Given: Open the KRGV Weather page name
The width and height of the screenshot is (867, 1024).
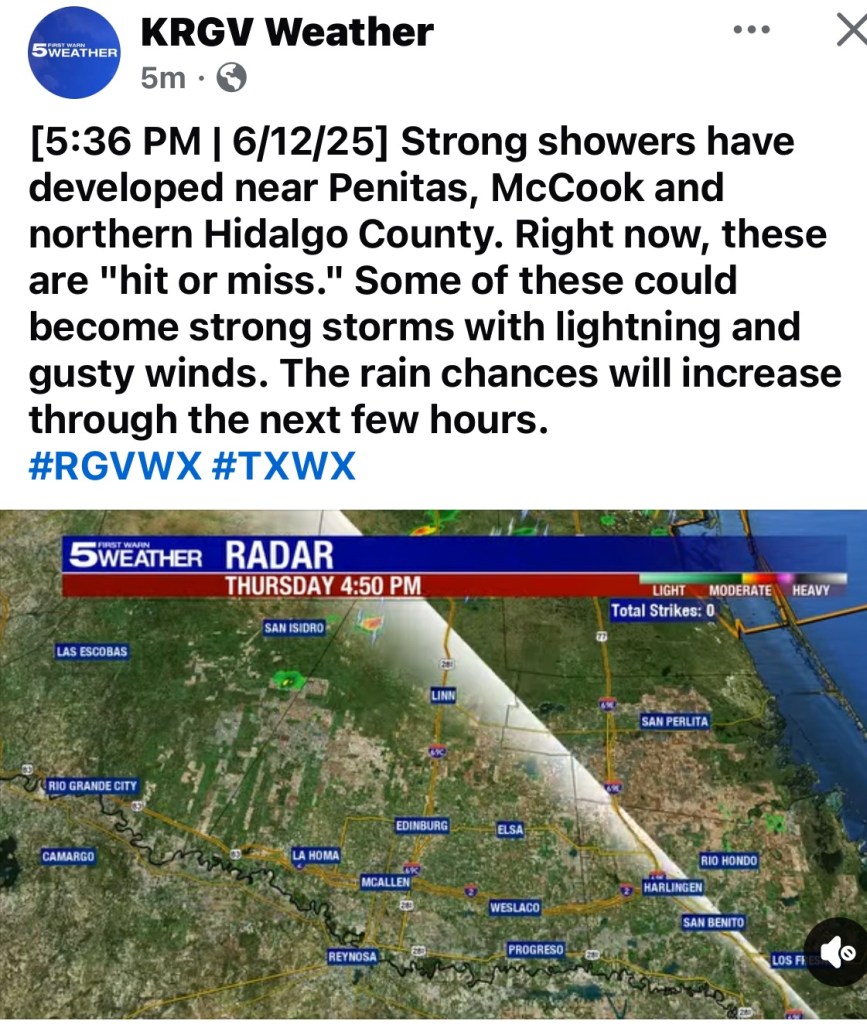Looking at the screenshot, I should click(287, 33).
